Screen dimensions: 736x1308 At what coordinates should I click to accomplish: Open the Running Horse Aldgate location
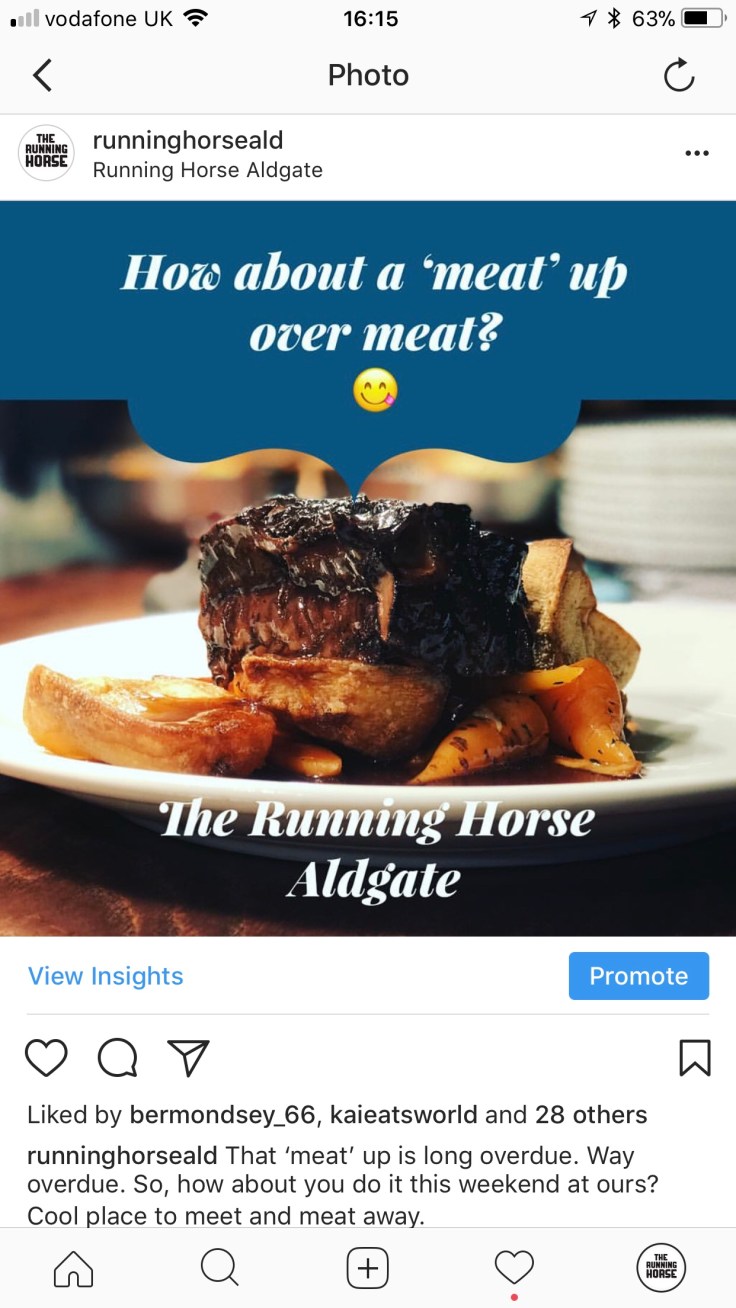207,170
